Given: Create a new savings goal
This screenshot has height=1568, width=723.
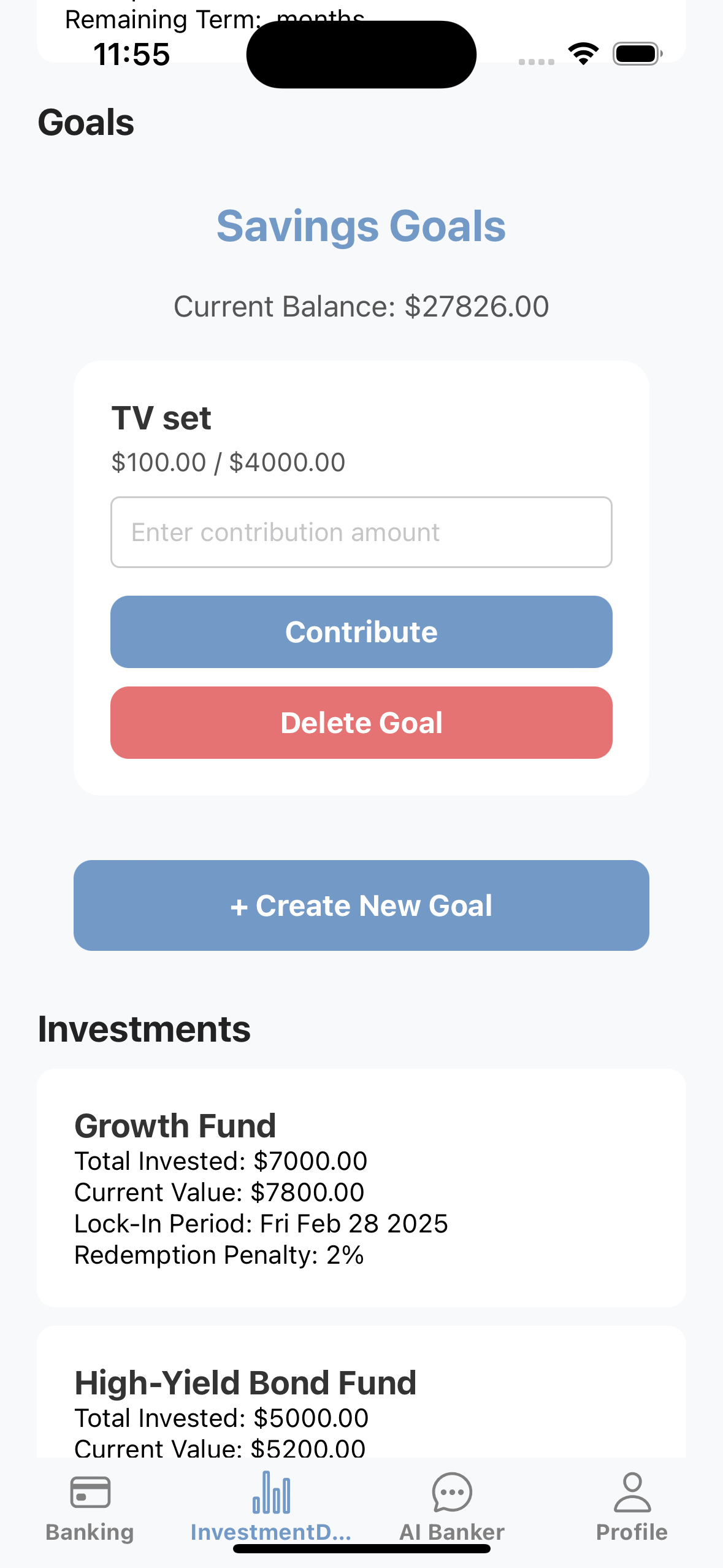Looking at the screenshot, I should coord(361,905).
